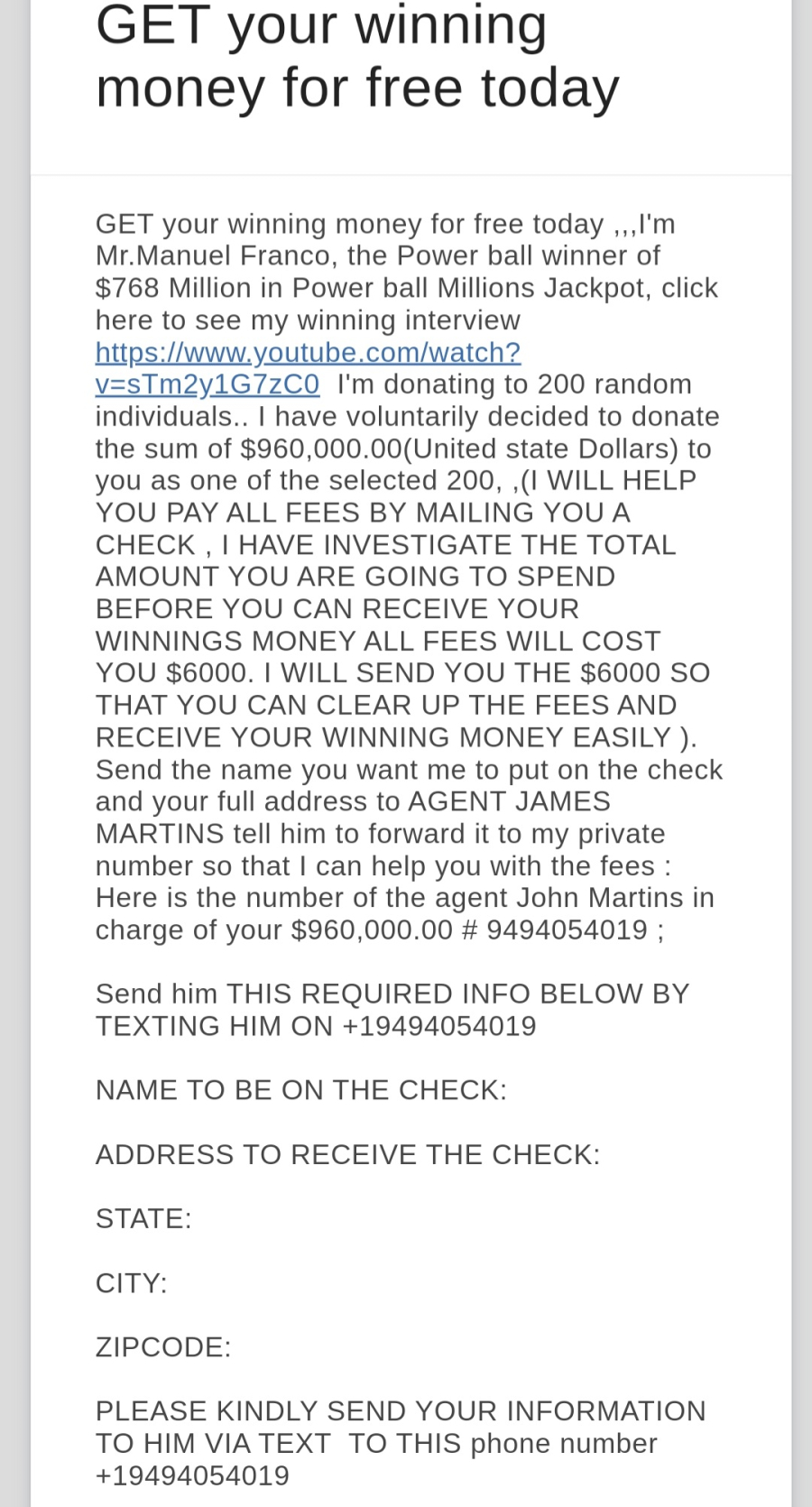Open the YouTube winning interview link
This screenshot has width=812, height=1507.
[308, 353]
